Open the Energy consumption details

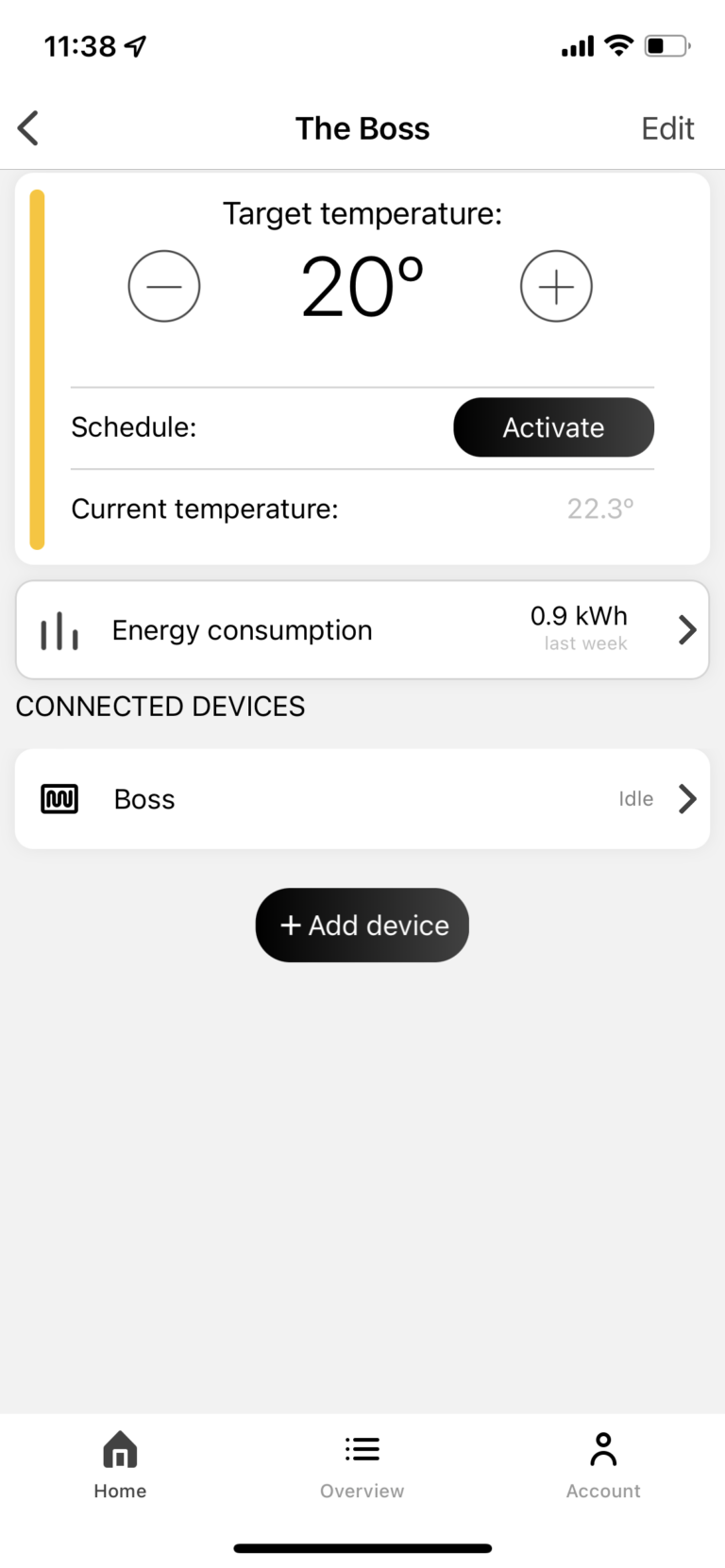[362, 630]
